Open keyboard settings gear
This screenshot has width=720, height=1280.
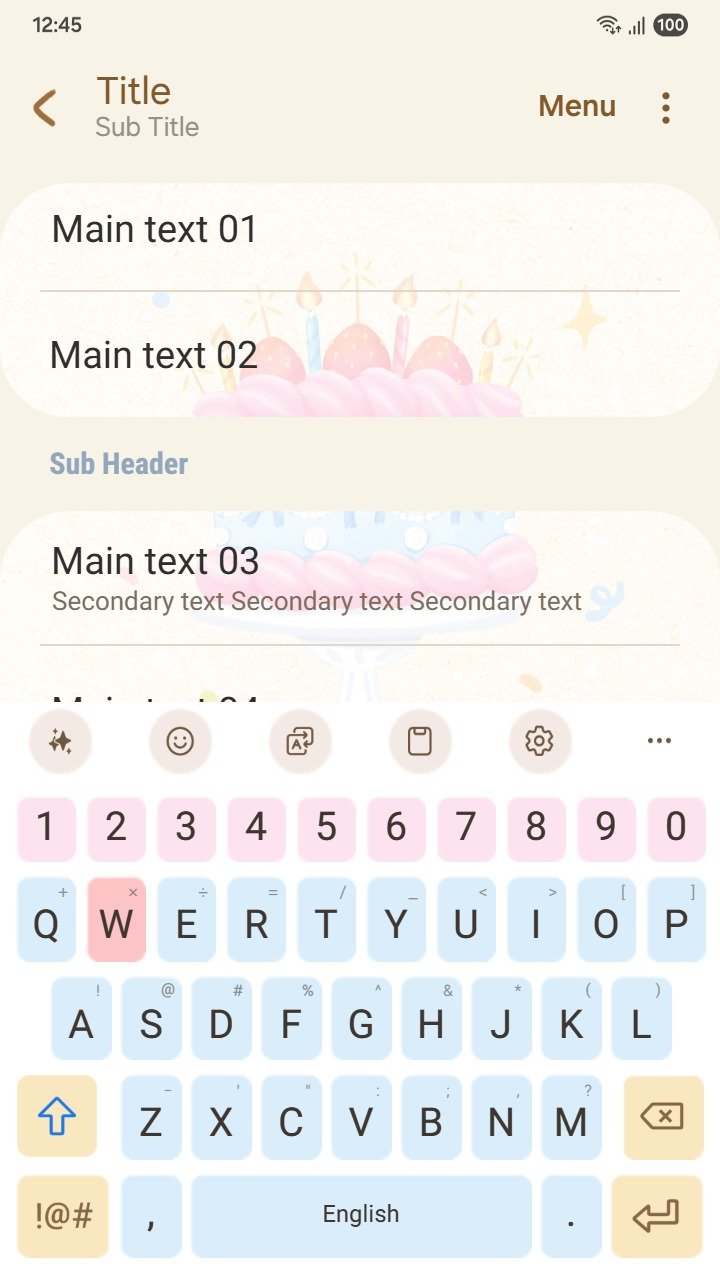point(539,741)
